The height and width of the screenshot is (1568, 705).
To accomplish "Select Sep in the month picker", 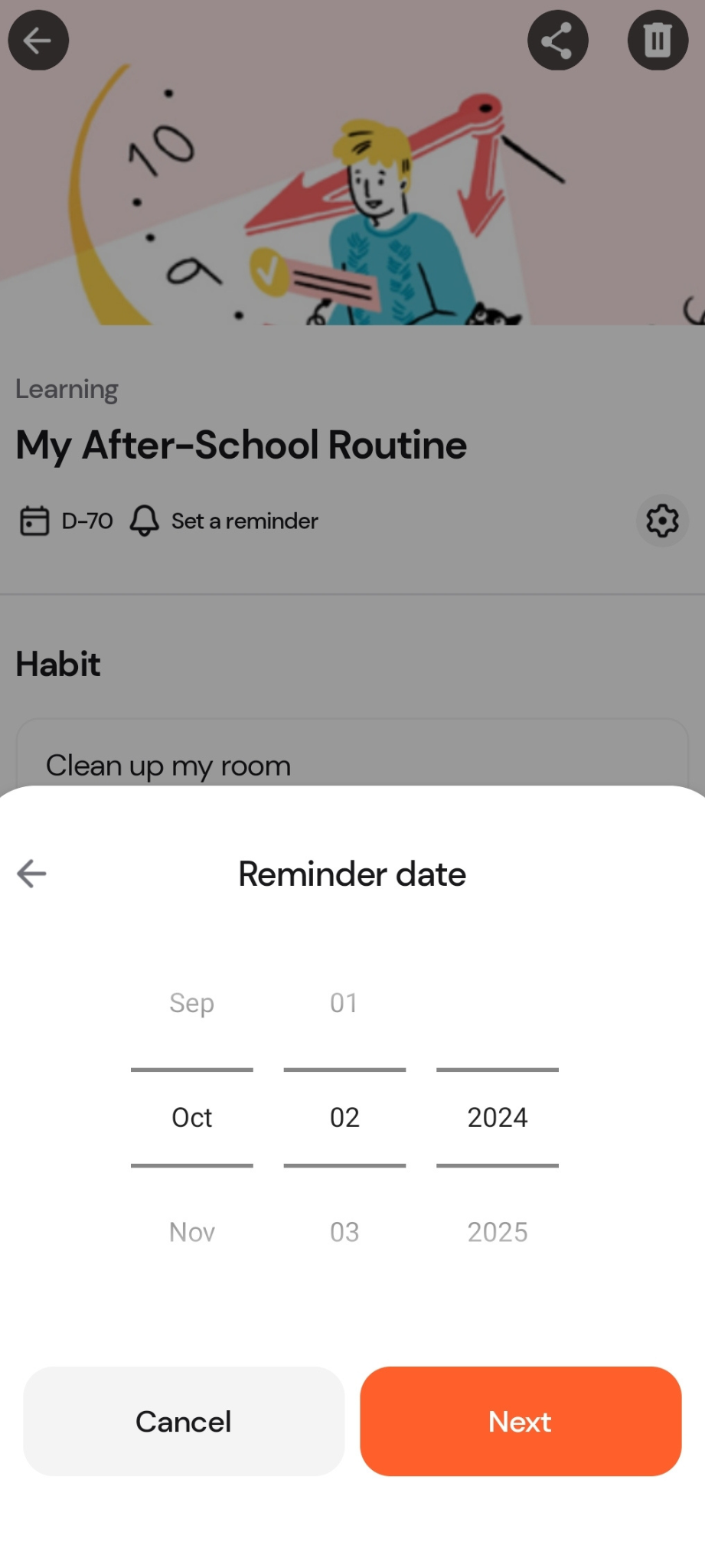I will (191, 1003).
